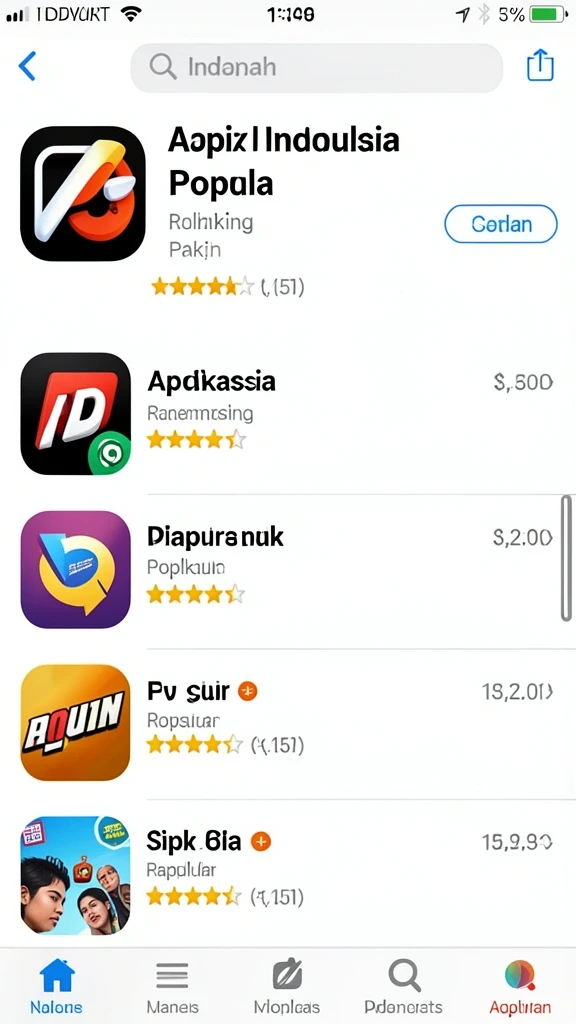Switch to the Mlonlcas tab
The image size is (576, 1024).
[x=287, y=986]
